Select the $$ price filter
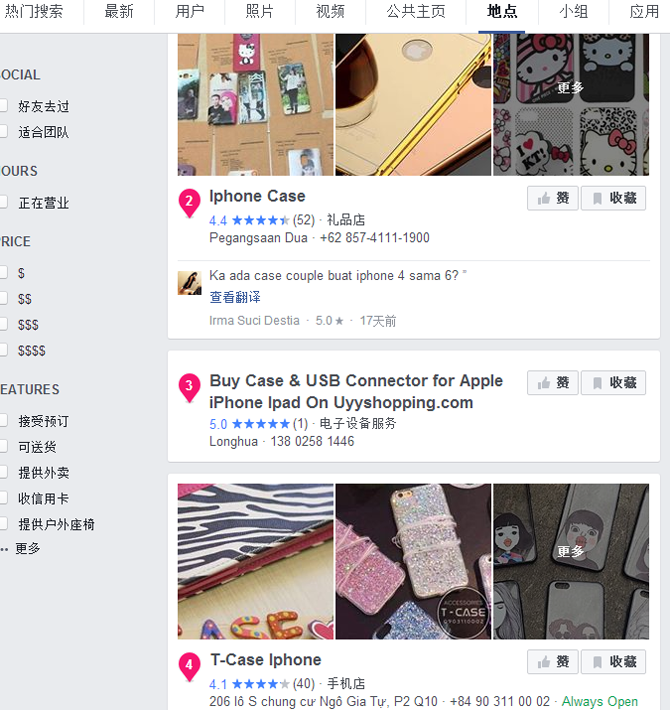This screenshot has width=670, height=710. 4,299
